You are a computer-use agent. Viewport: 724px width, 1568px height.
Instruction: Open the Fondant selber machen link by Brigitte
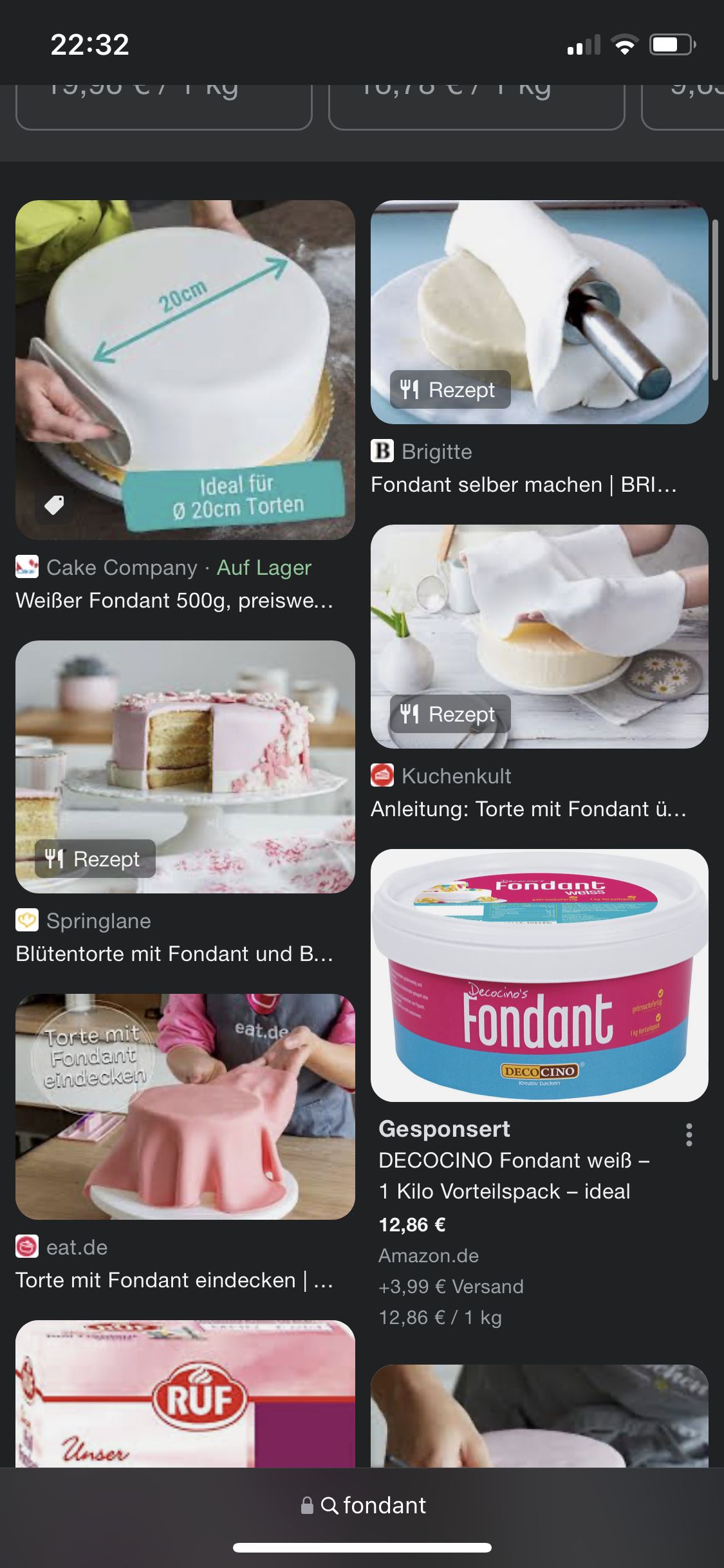pos(523,484)
